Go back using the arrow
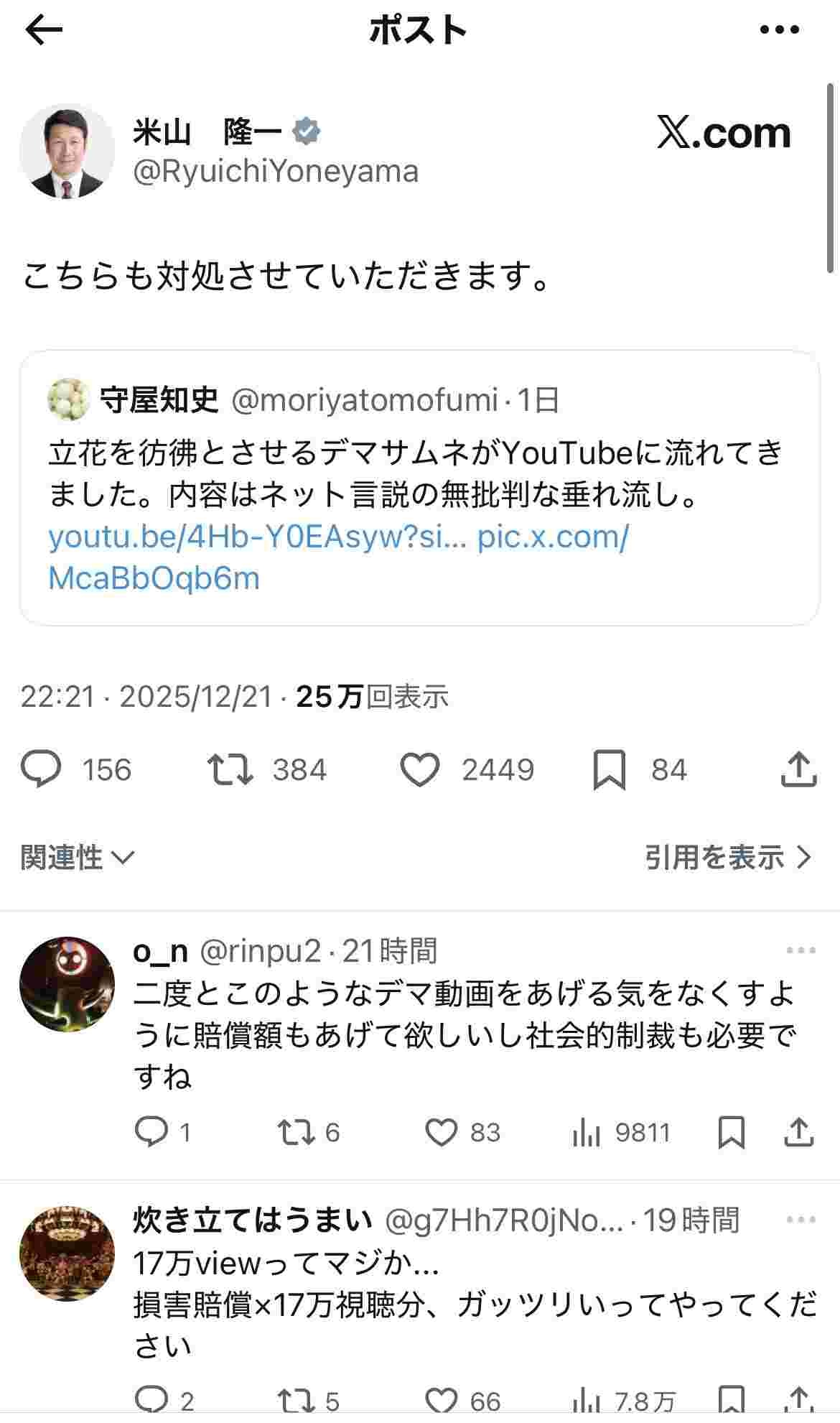The height and width of the screenshot is (1423, 840). (43, 30)
